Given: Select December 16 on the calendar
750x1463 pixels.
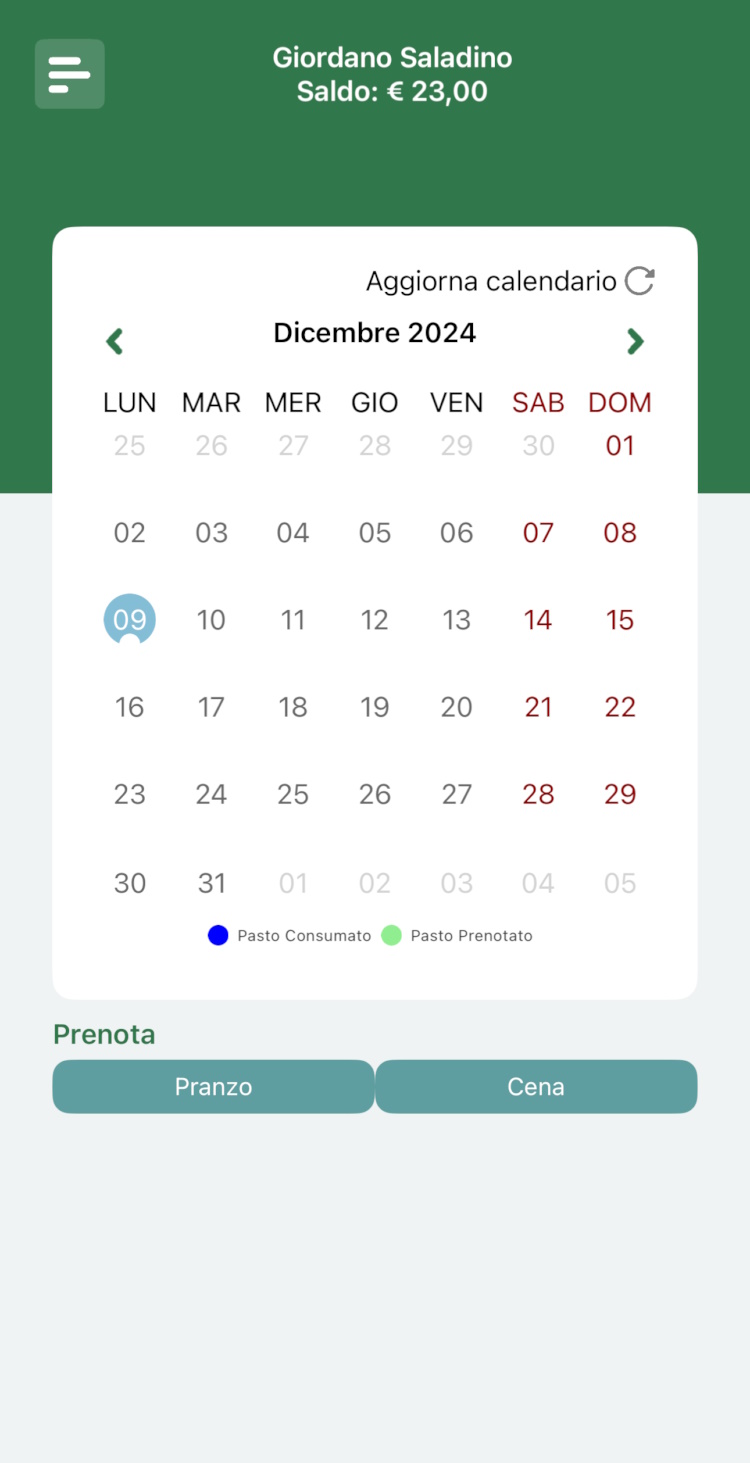Looking at the screenshot, I should [x=130, y=707].
